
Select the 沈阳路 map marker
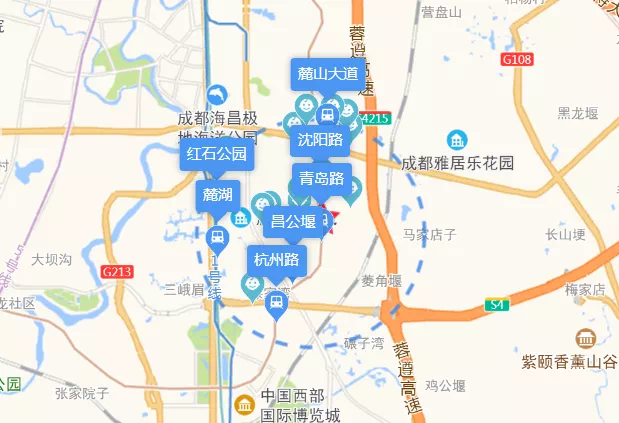(317, 141)
